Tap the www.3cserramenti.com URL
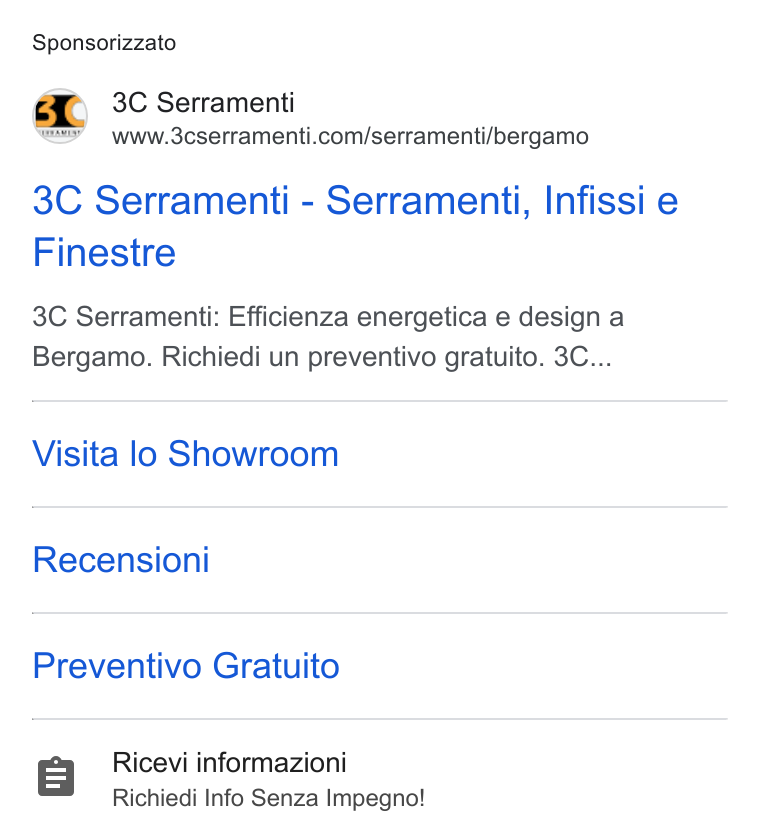The image size is (760, 836). click(x=350, y=136)
